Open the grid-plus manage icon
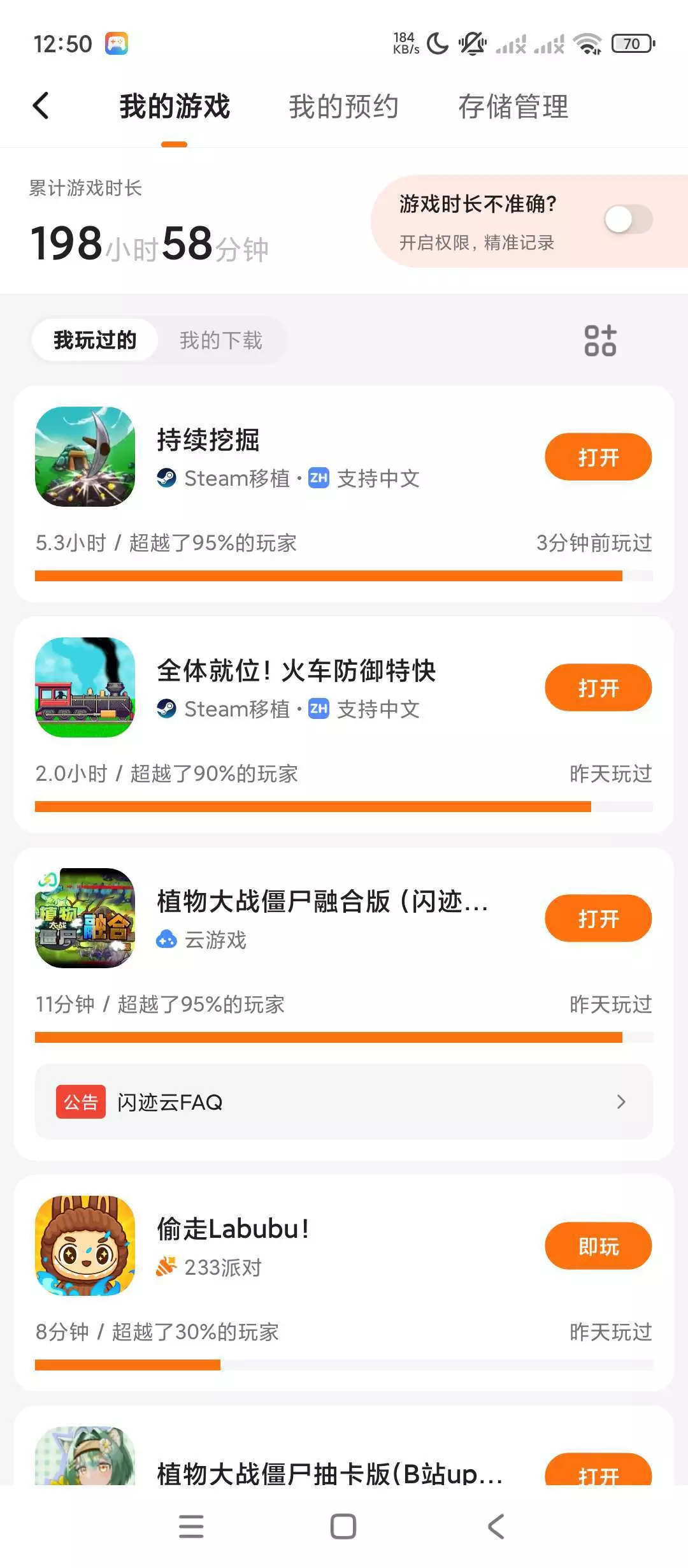 click(x=600, y=340)
